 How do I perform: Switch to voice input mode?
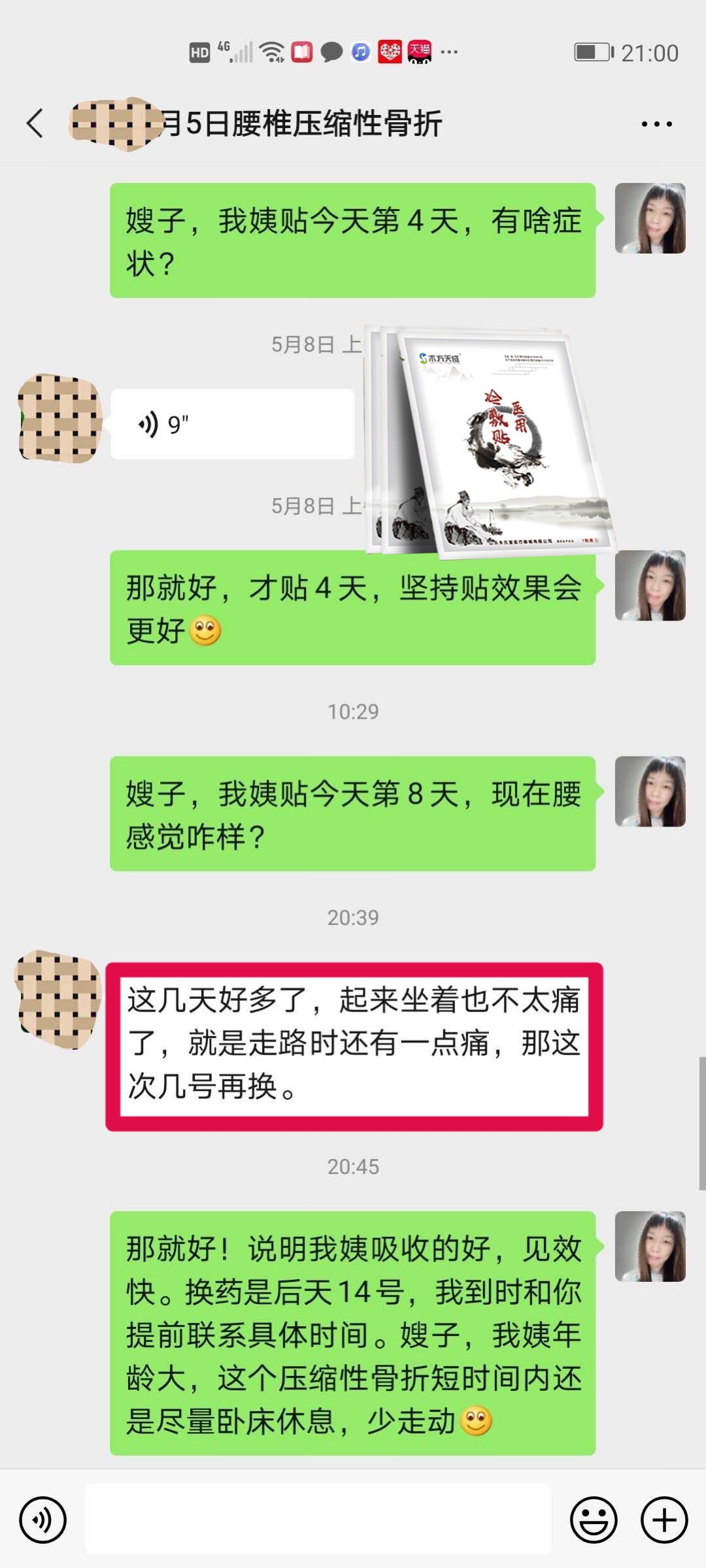(x=43, y=1520)
